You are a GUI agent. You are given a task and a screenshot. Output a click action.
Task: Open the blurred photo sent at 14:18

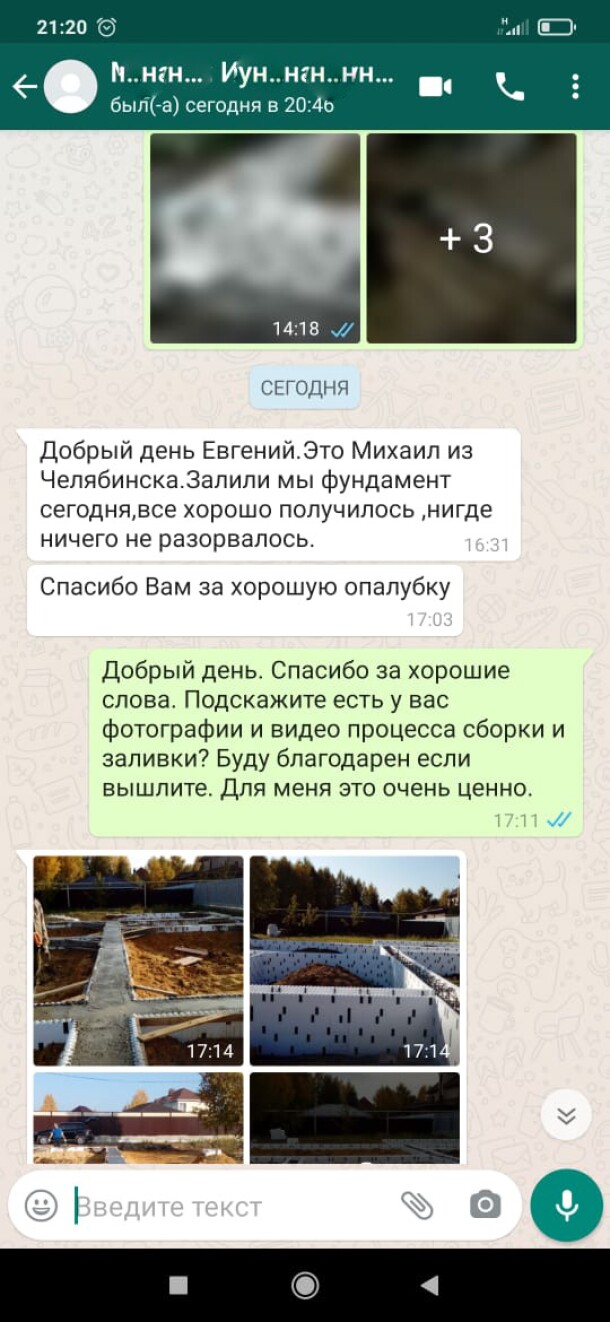255,238
